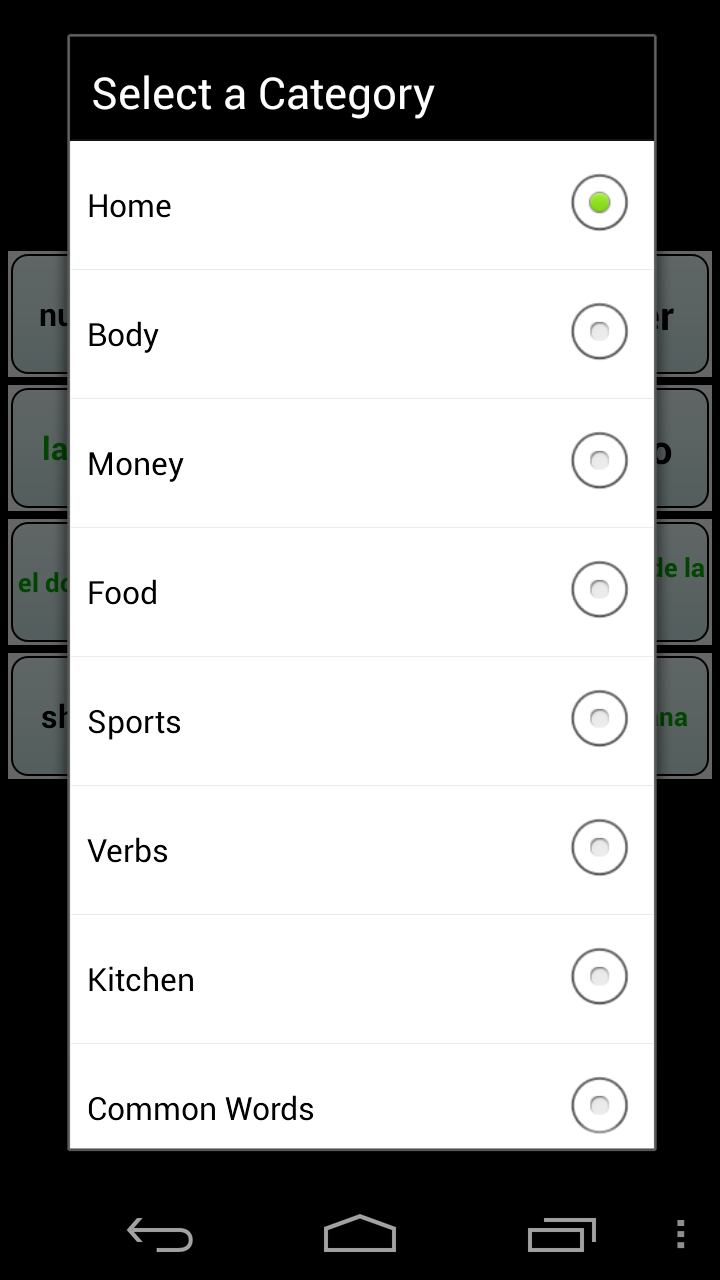Select the Verbs category
Screen dimensions: 720x1280
361,850
